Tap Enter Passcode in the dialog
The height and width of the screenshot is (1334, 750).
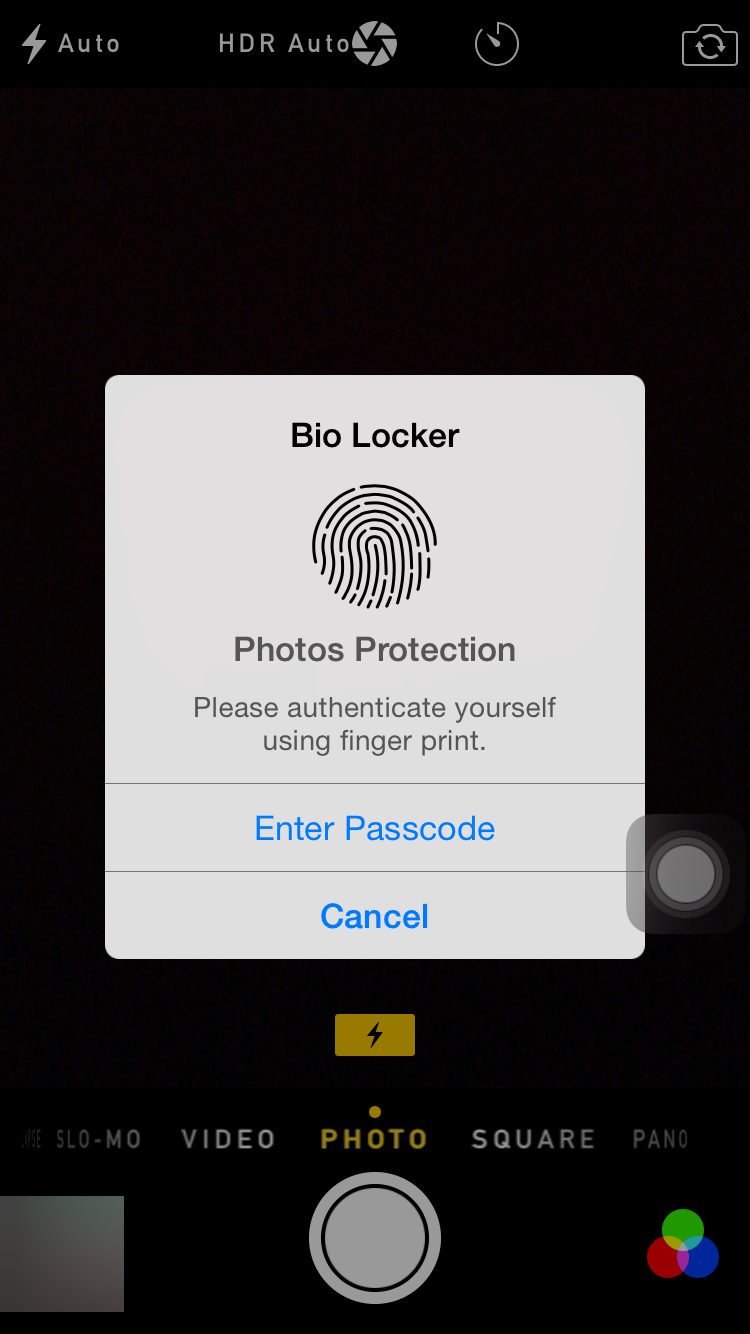[x=374, y=828]
